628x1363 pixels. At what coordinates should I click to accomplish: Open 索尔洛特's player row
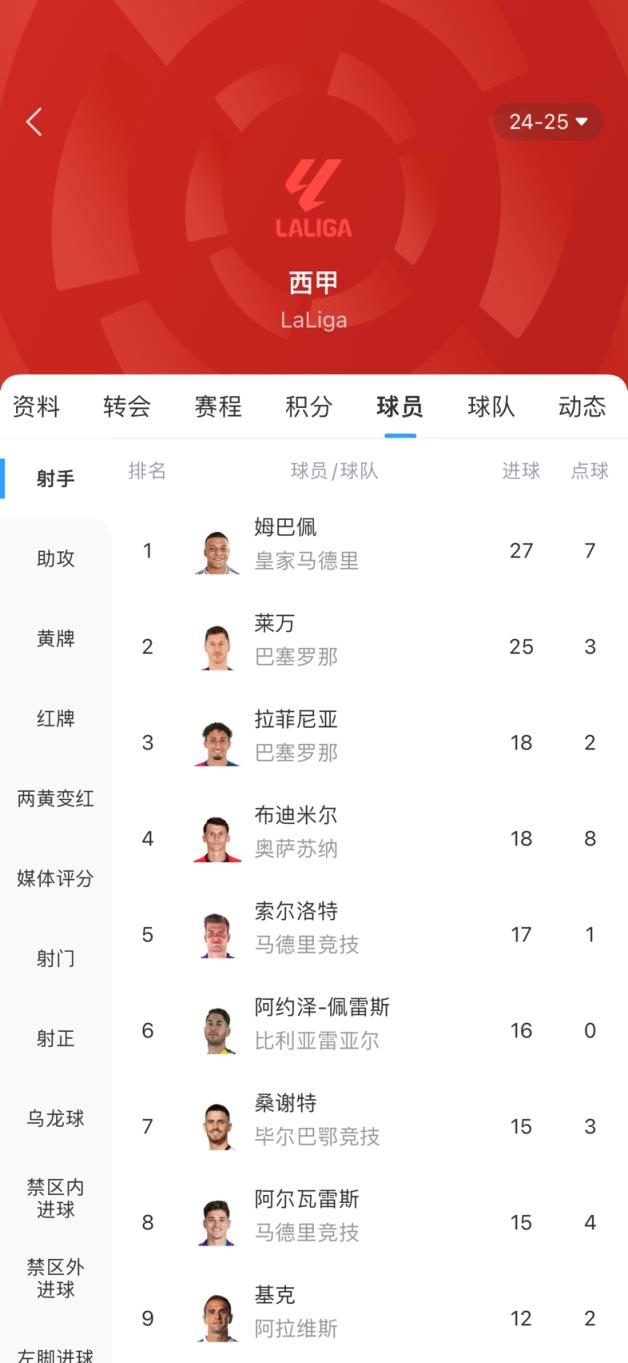click(x=370, y=935)
